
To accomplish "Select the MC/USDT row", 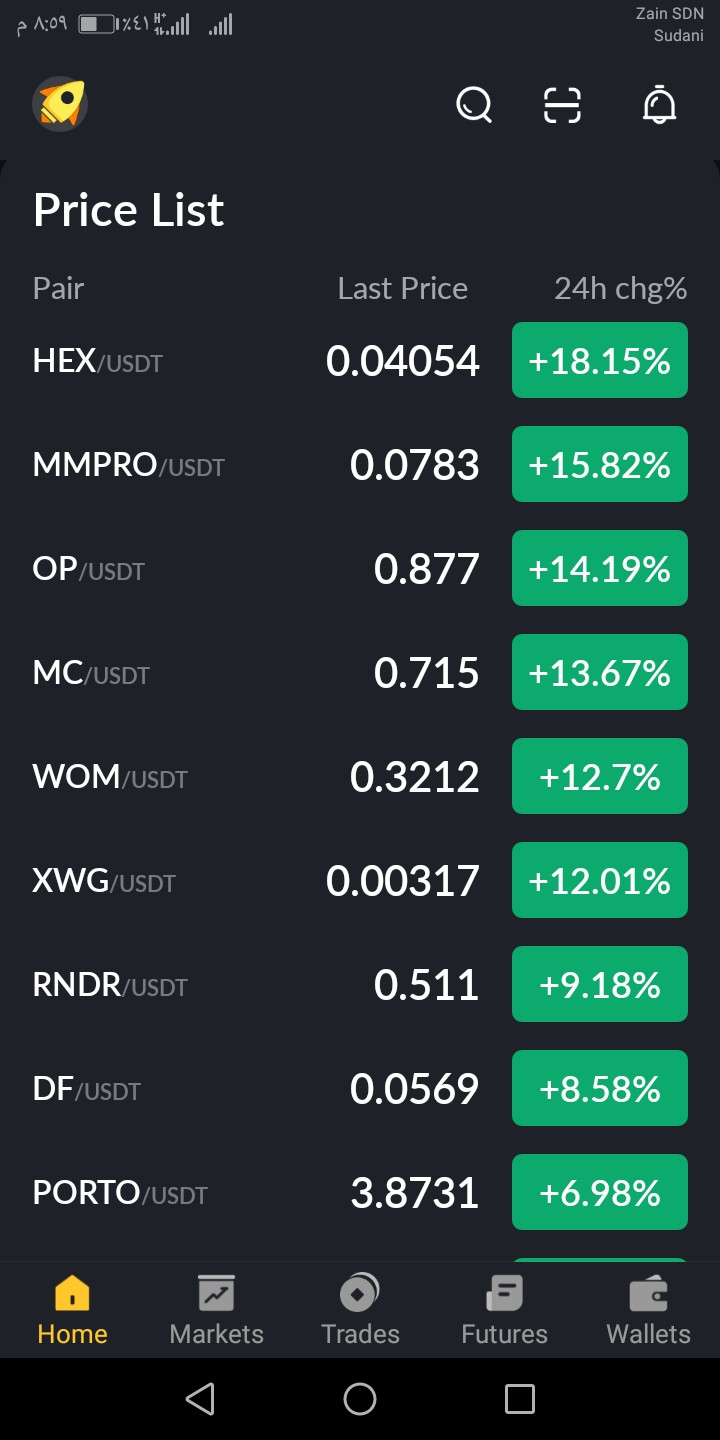I will pyautogui.click(x=90, y=673).
